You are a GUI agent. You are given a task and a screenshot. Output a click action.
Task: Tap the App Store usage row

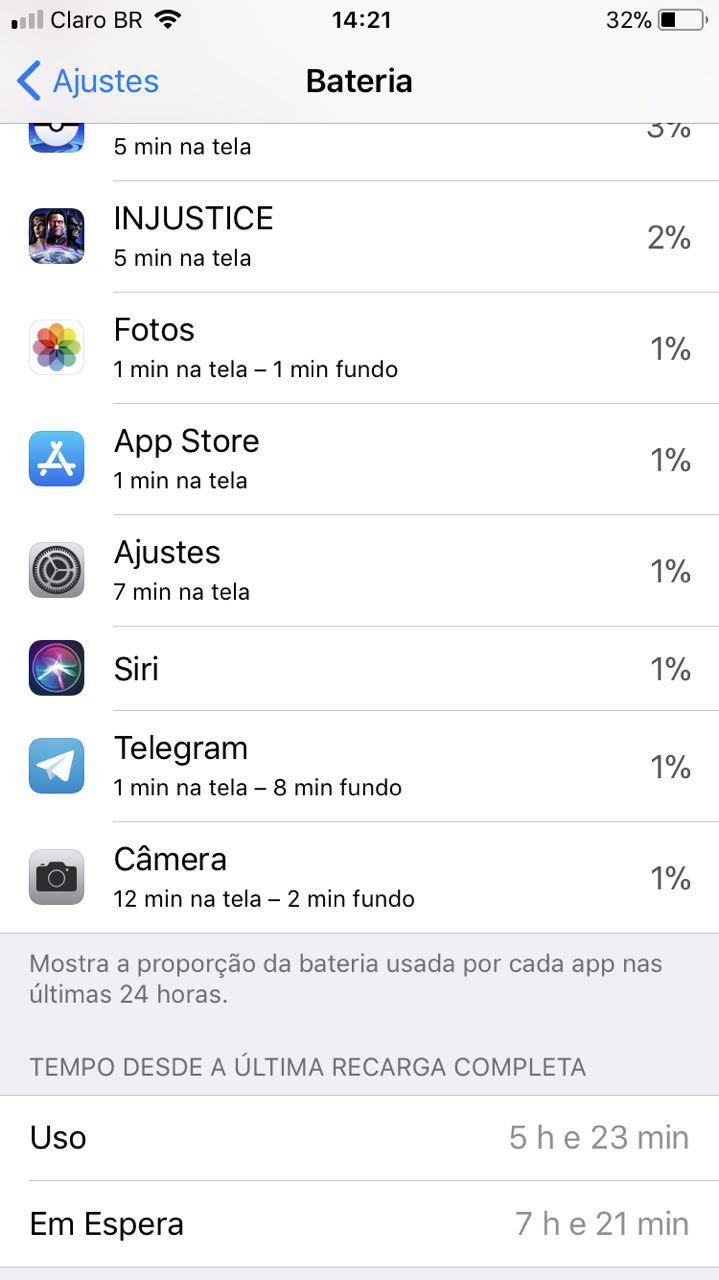tap(359, 459)
